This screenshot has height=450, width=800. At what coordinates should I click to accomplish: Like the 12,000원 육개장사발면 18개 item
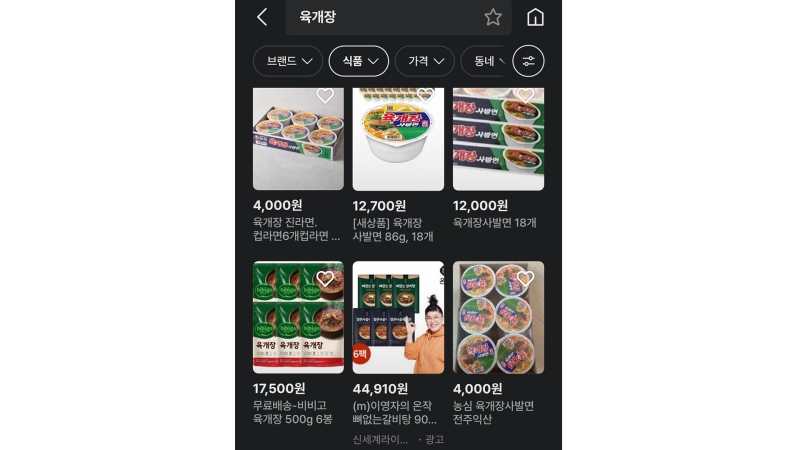[x=525, y=96]
